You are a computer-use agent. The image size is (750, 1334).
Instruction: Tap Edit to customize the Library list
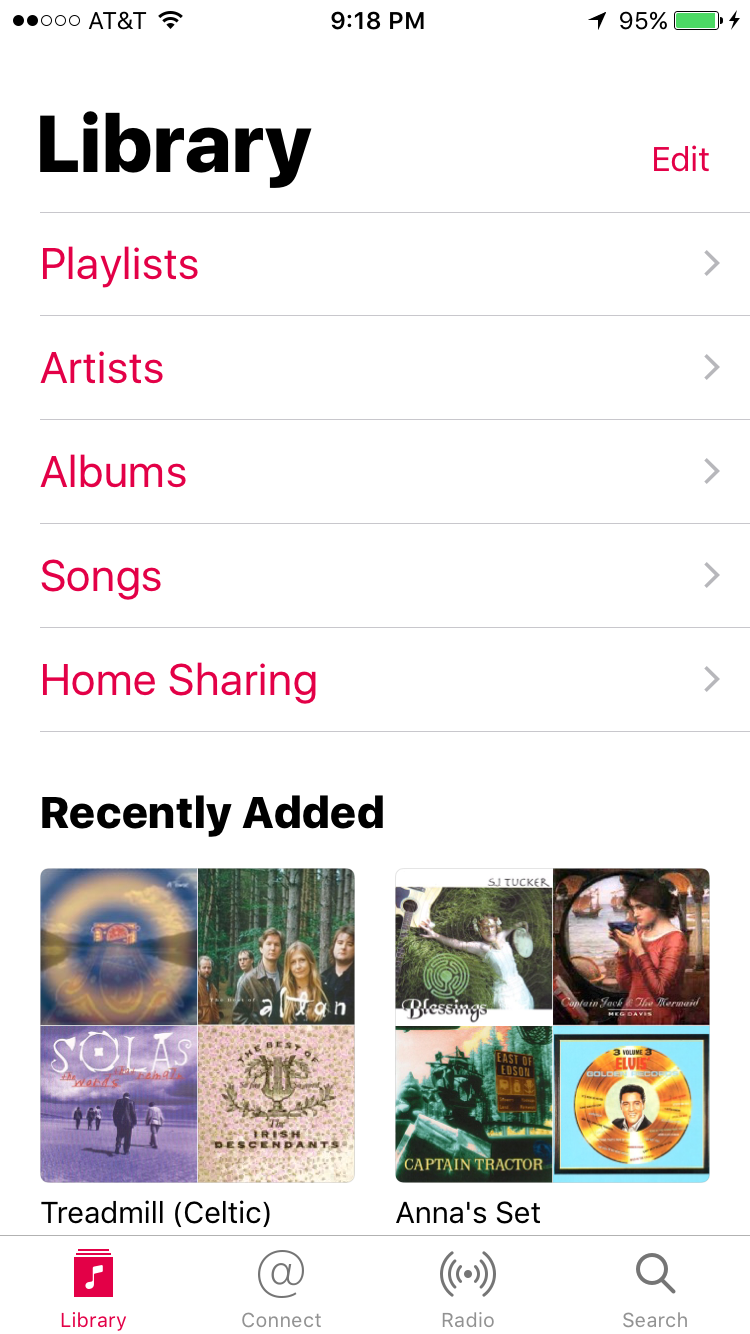click(680, 159)
